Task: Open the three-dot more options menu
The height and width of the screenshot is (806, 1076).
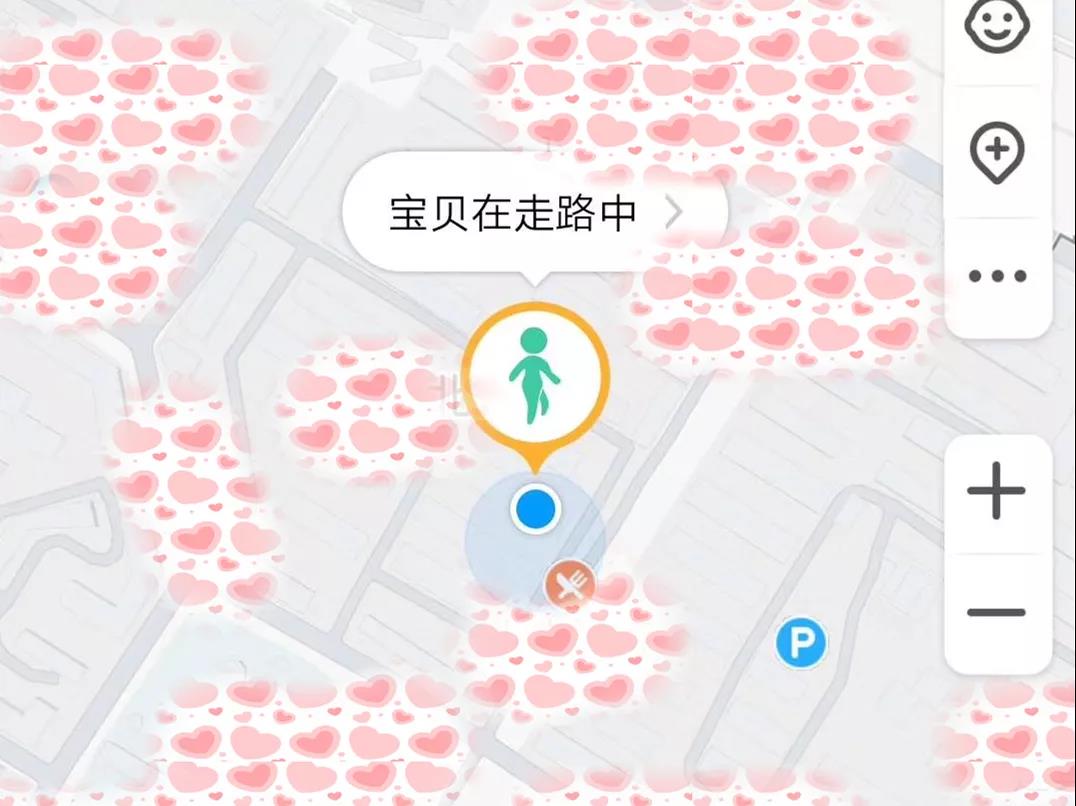Action: coord(997,276)
